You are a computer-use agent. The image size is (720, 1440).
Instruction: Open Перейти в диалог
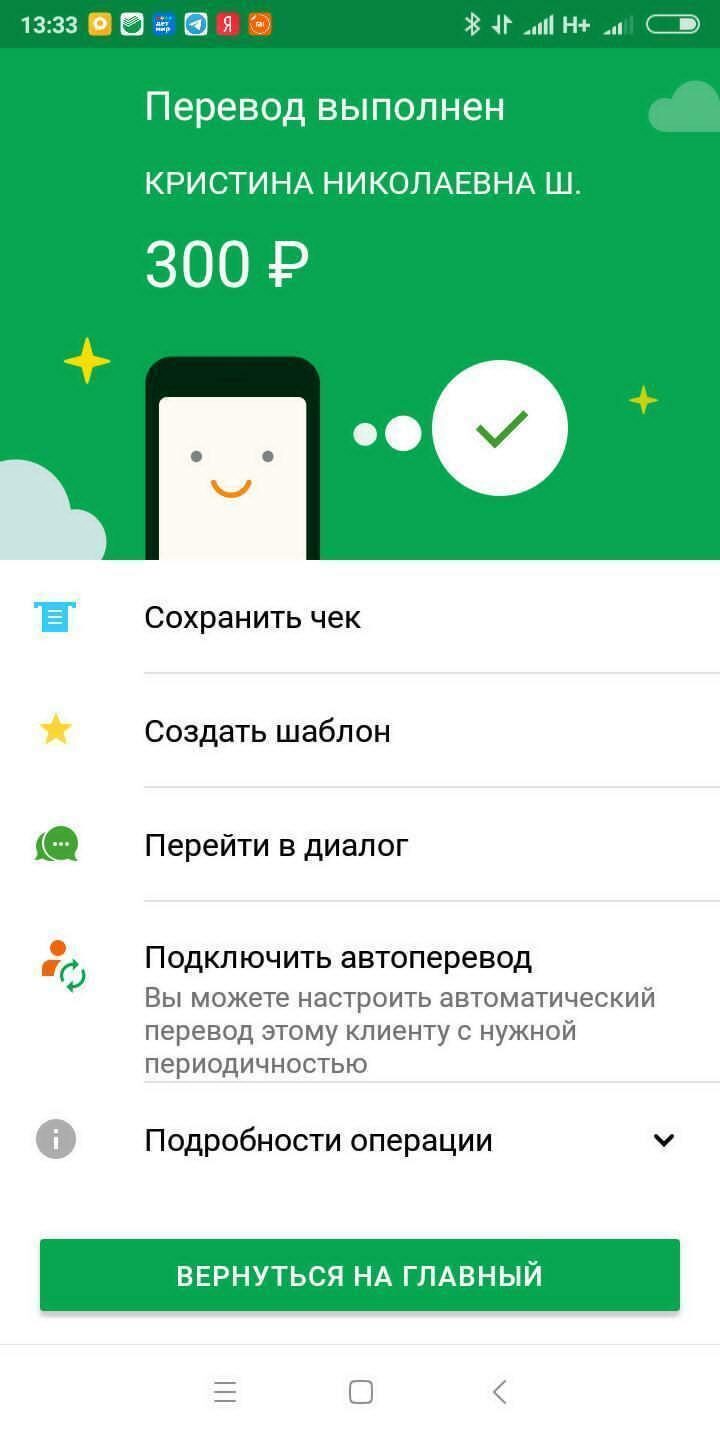(360, 845)
